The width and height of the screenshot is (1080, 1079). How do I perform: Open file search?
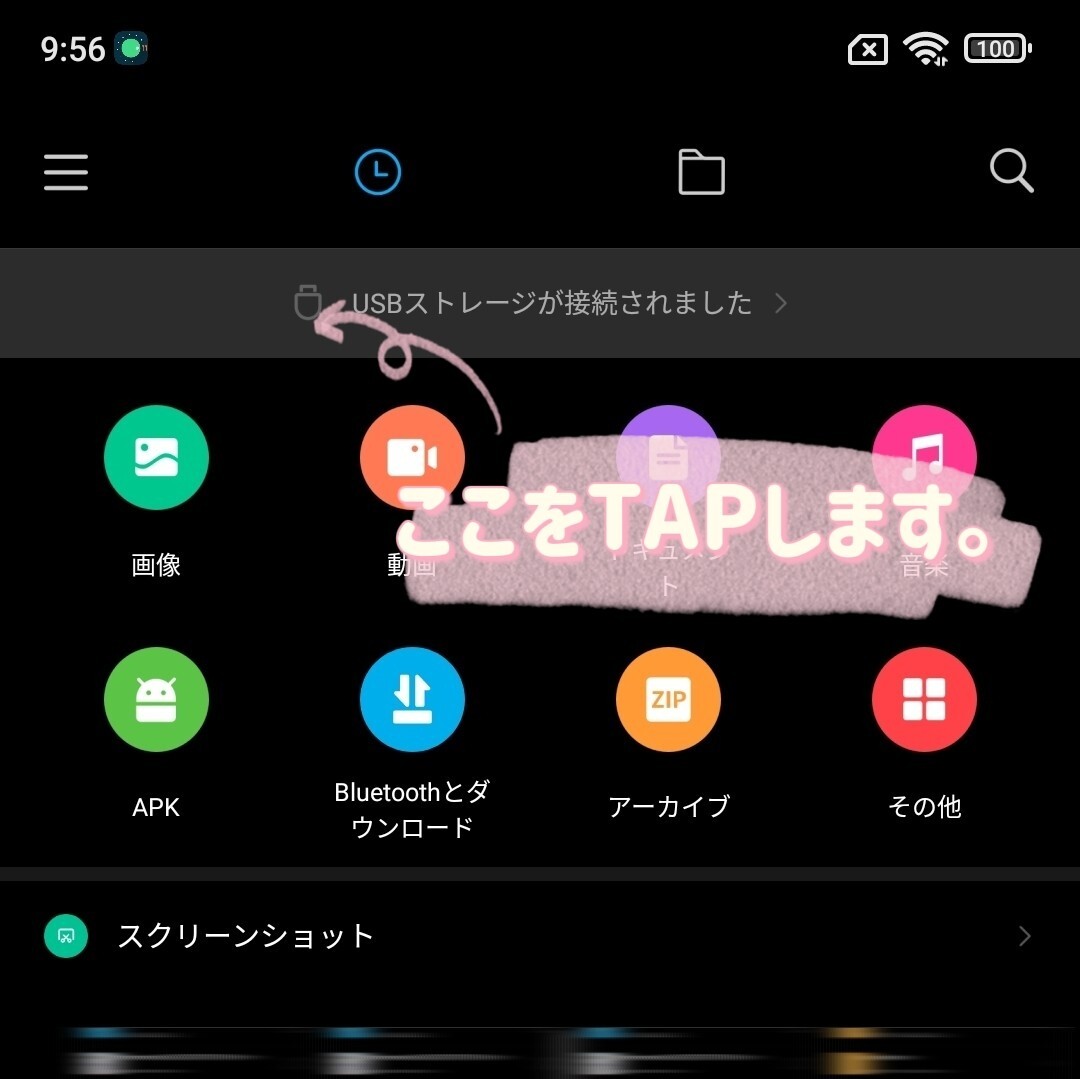1011,172
